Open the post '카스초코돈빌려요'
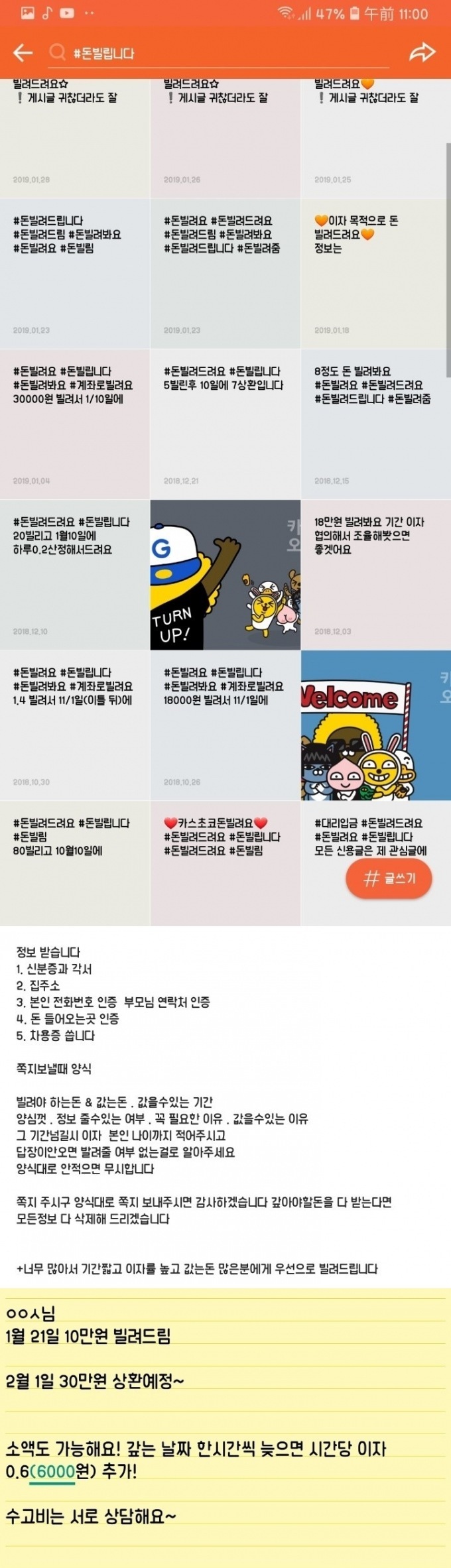The image size is (451, 1568). (x=225, y=863)
